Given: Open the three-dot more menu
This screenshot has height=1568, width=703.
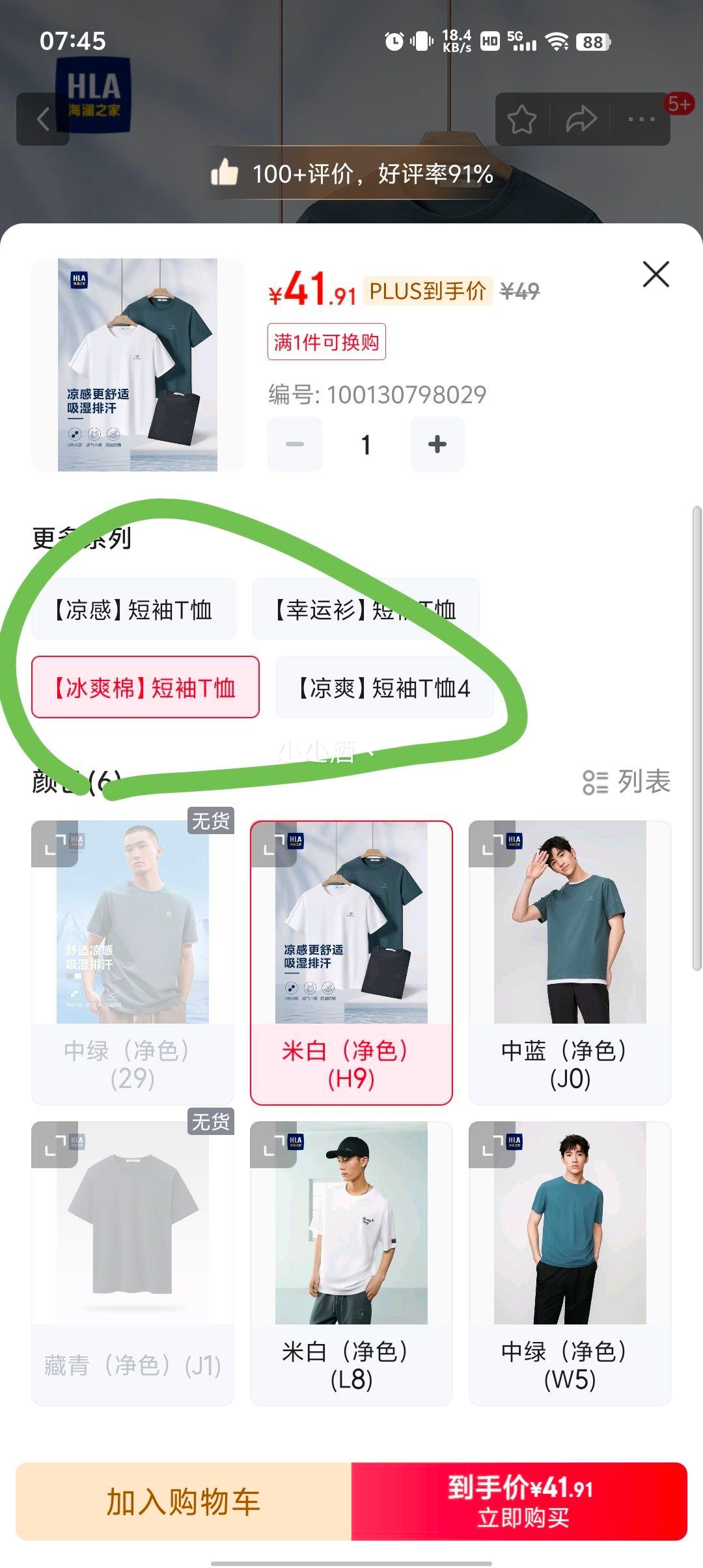Looking at the screenshot, I should pyautogui.click(x=641, y=119).
